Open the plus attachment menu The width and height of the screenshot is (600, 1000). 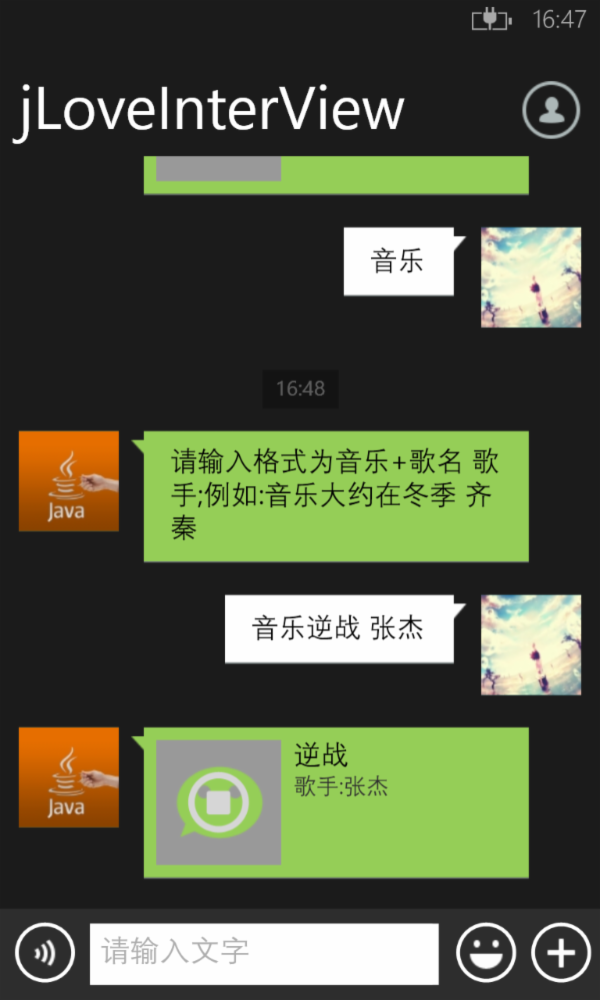coord(561,952)
